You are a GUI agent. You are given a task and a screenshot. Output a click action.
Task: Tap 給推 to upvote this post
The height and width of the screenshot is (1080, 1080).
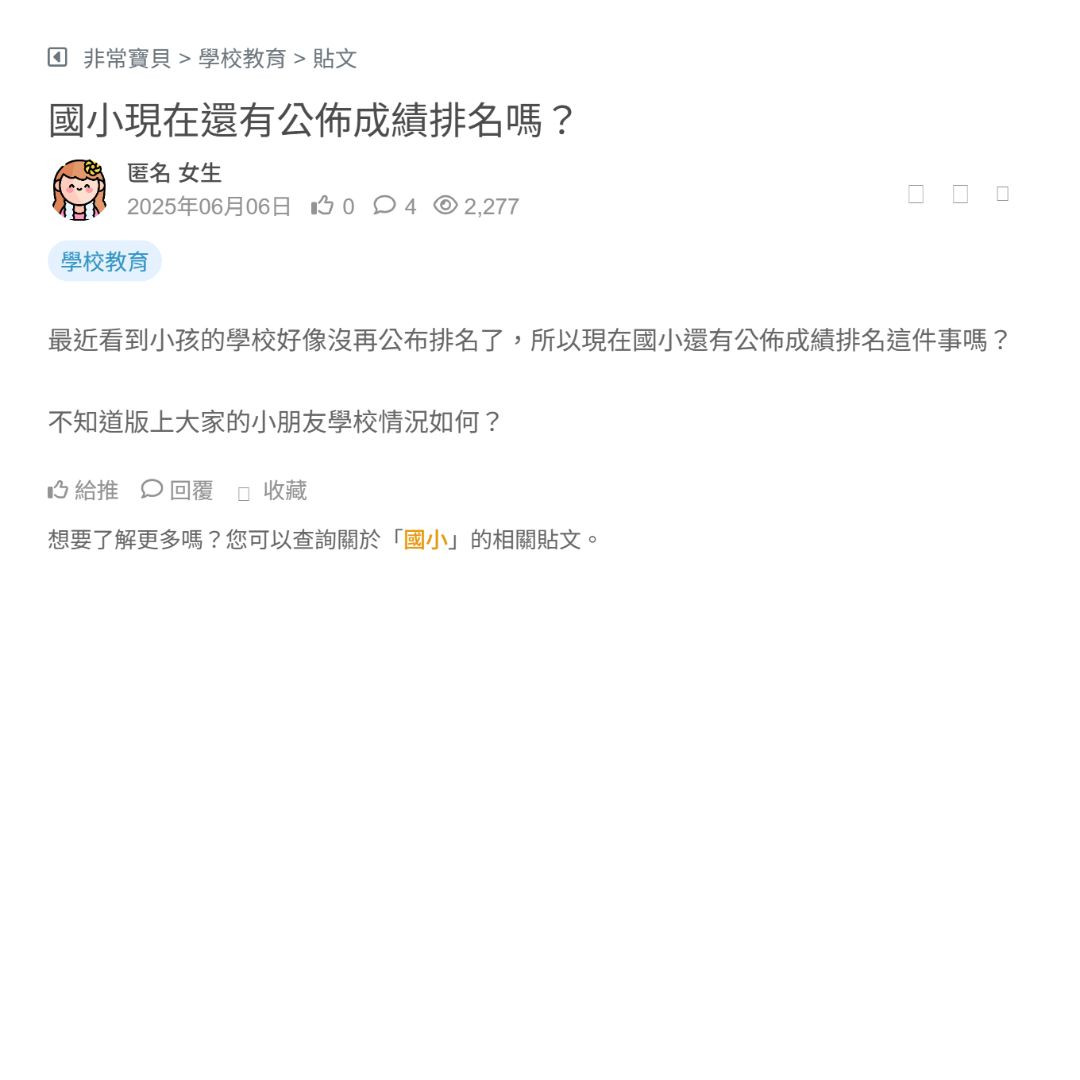83,490
